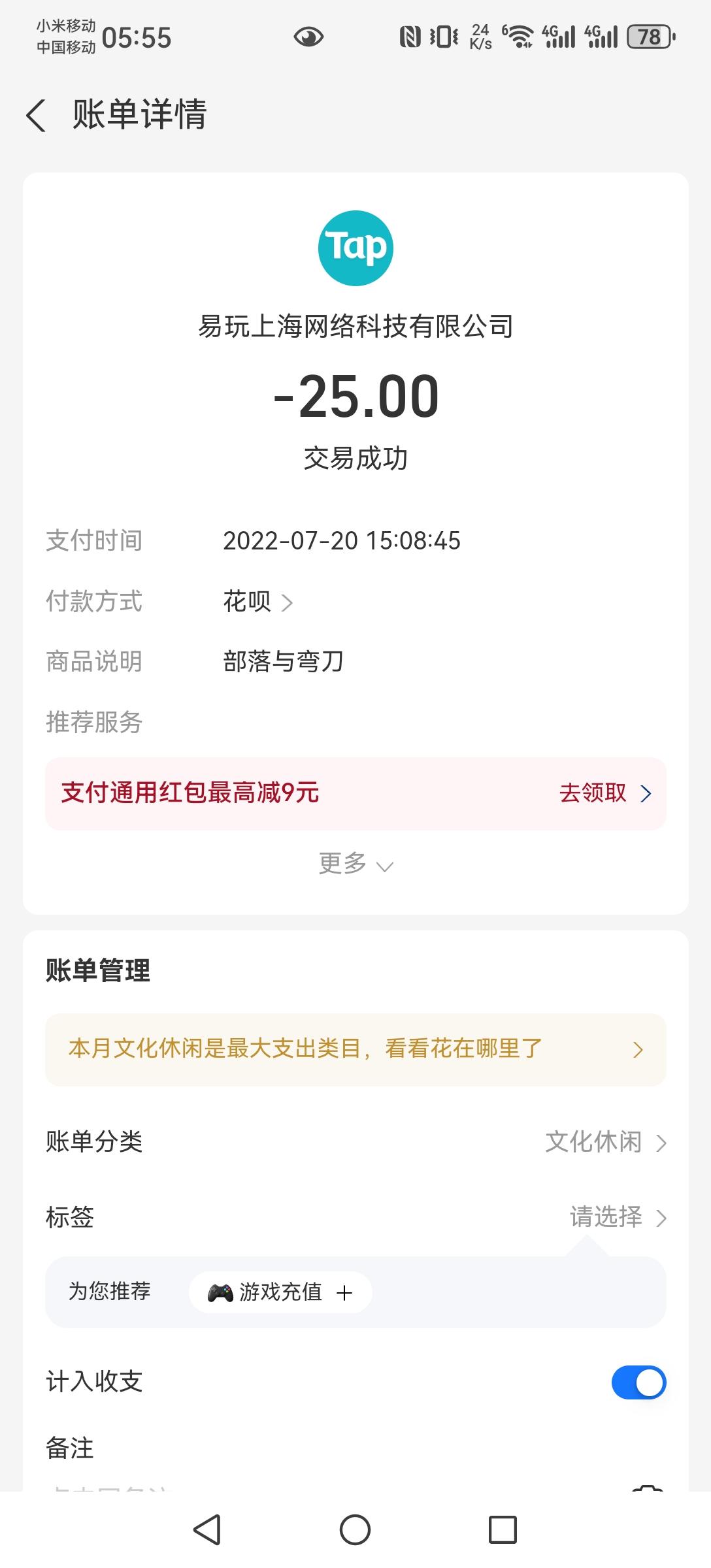Open the 花呗 payment method details
Viewport: 711px width, 1568px height.
pyautogui.click(x=258, y=602)
